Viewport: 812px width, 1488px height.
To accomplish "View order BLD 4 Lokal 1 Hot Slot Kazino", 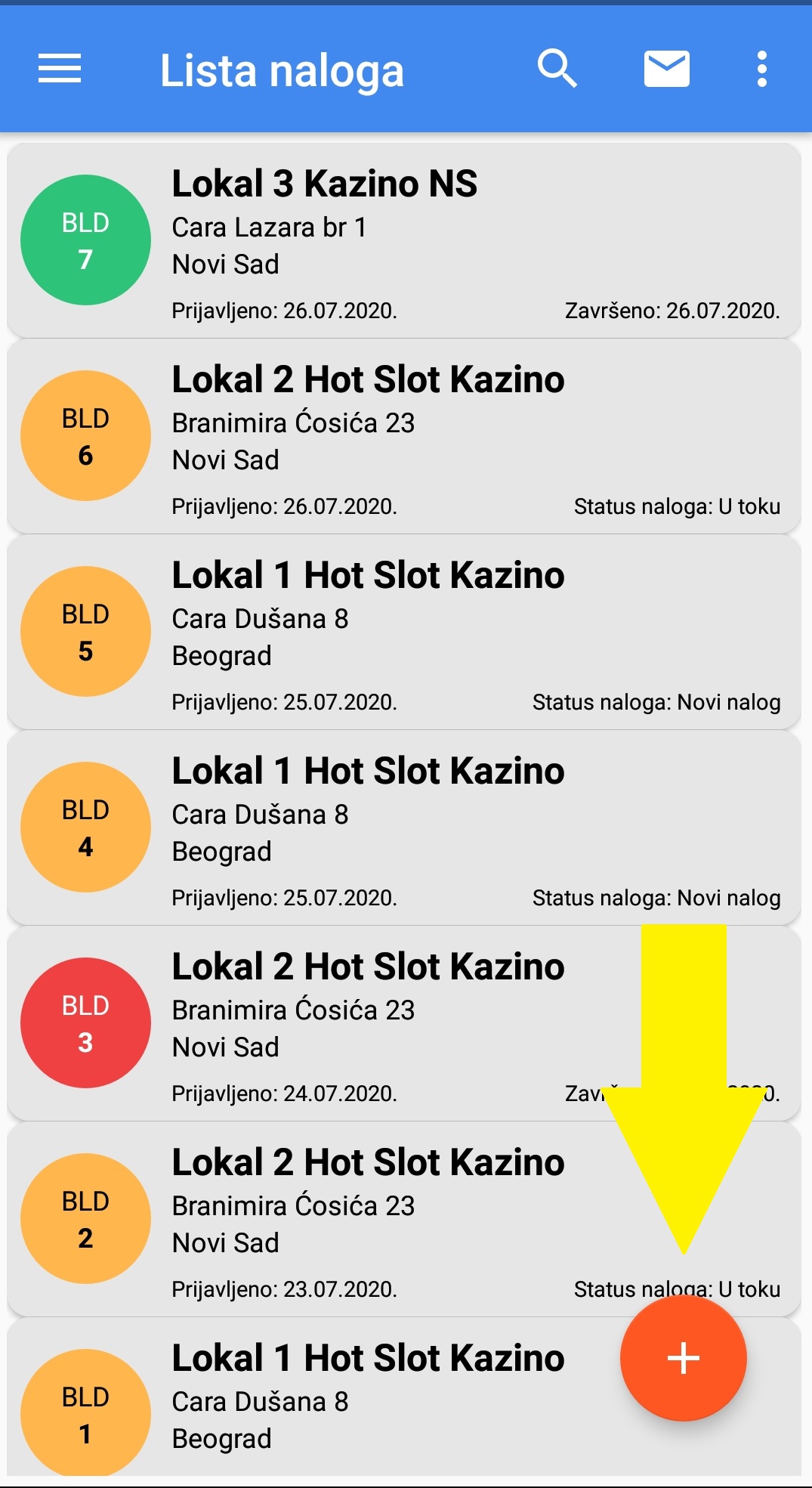I will 403,828.
